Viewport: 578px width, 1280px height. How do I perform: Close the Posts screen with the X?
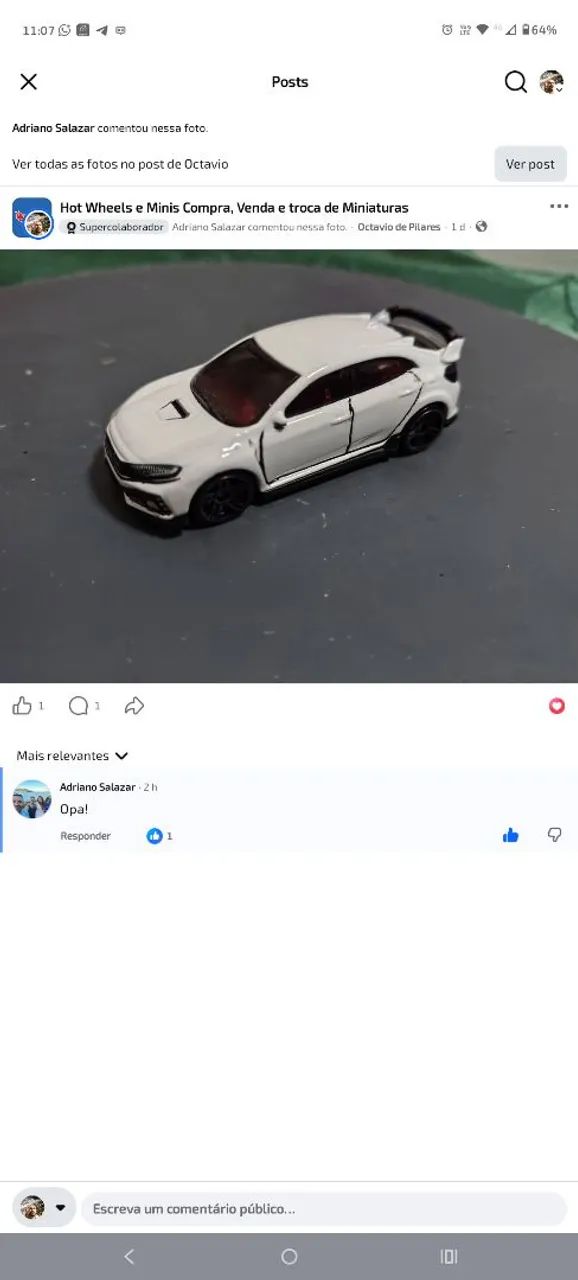29,82
